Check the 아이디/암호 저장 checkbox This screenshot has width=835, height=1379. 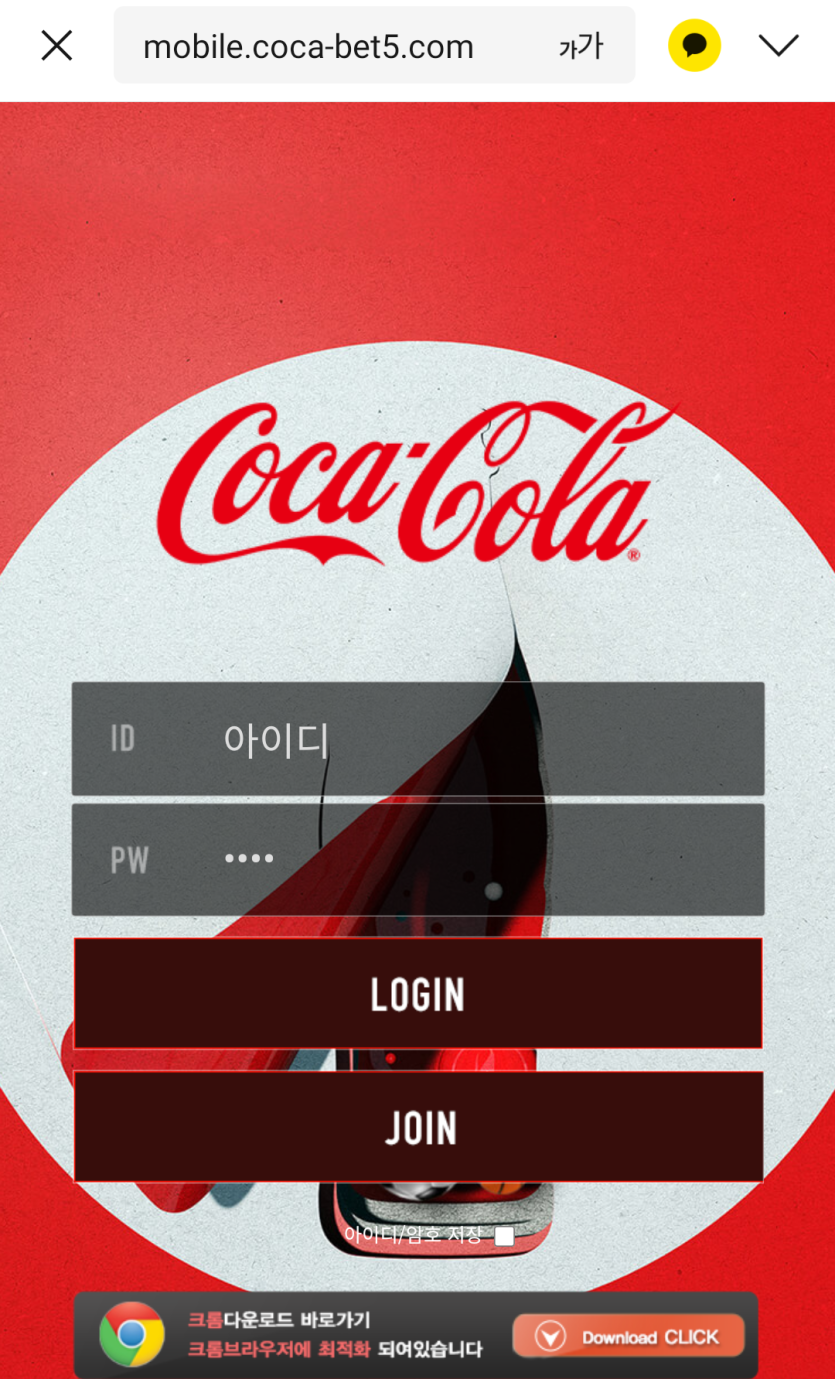click(505, 1237)
